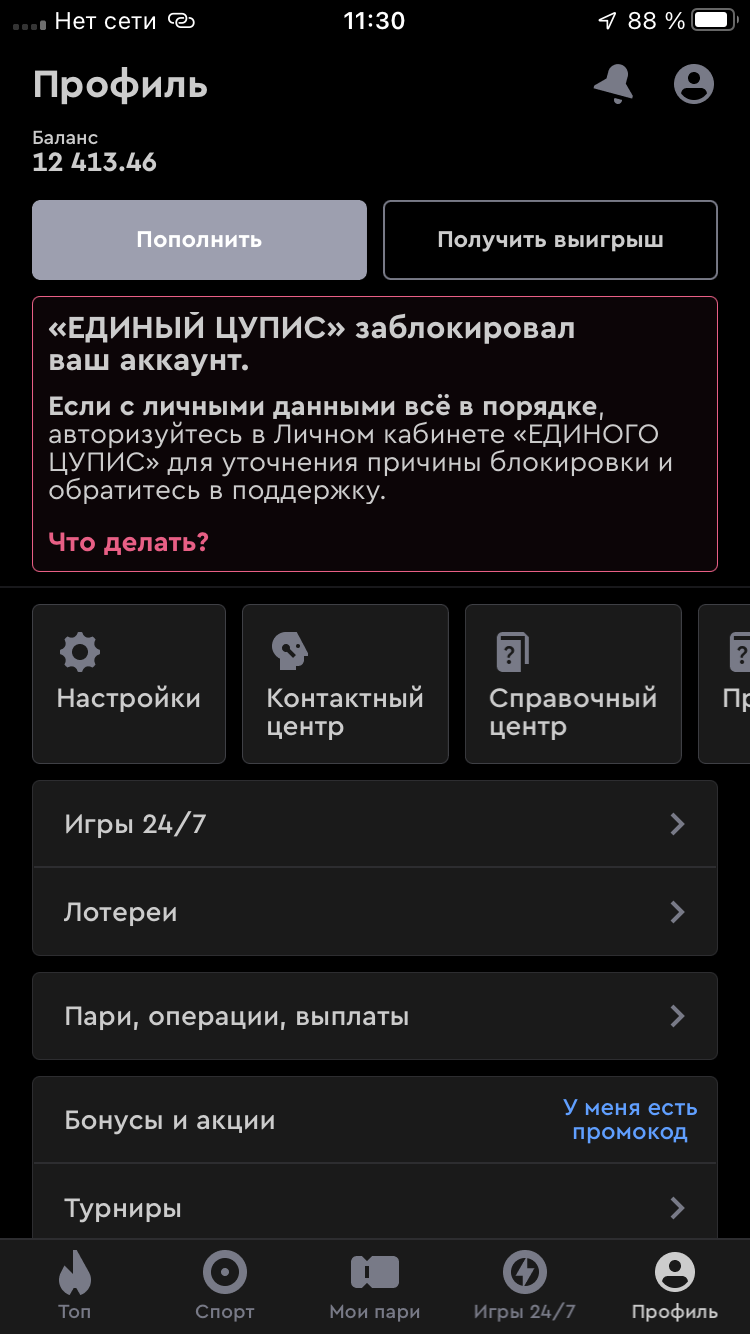Open Пари, операции, выплаты row

coord(375,1017)
